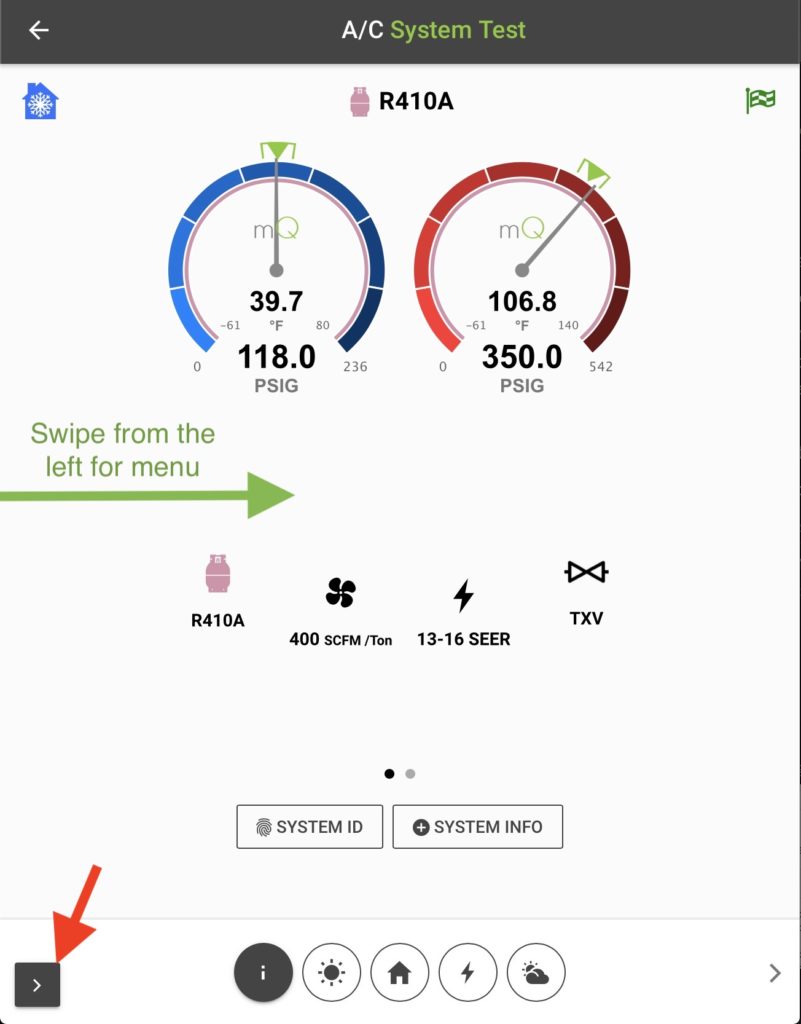This screenshot has height=1024, width=801.
Task: Select the R410A refrigerant tank setting
Action: 217,592
